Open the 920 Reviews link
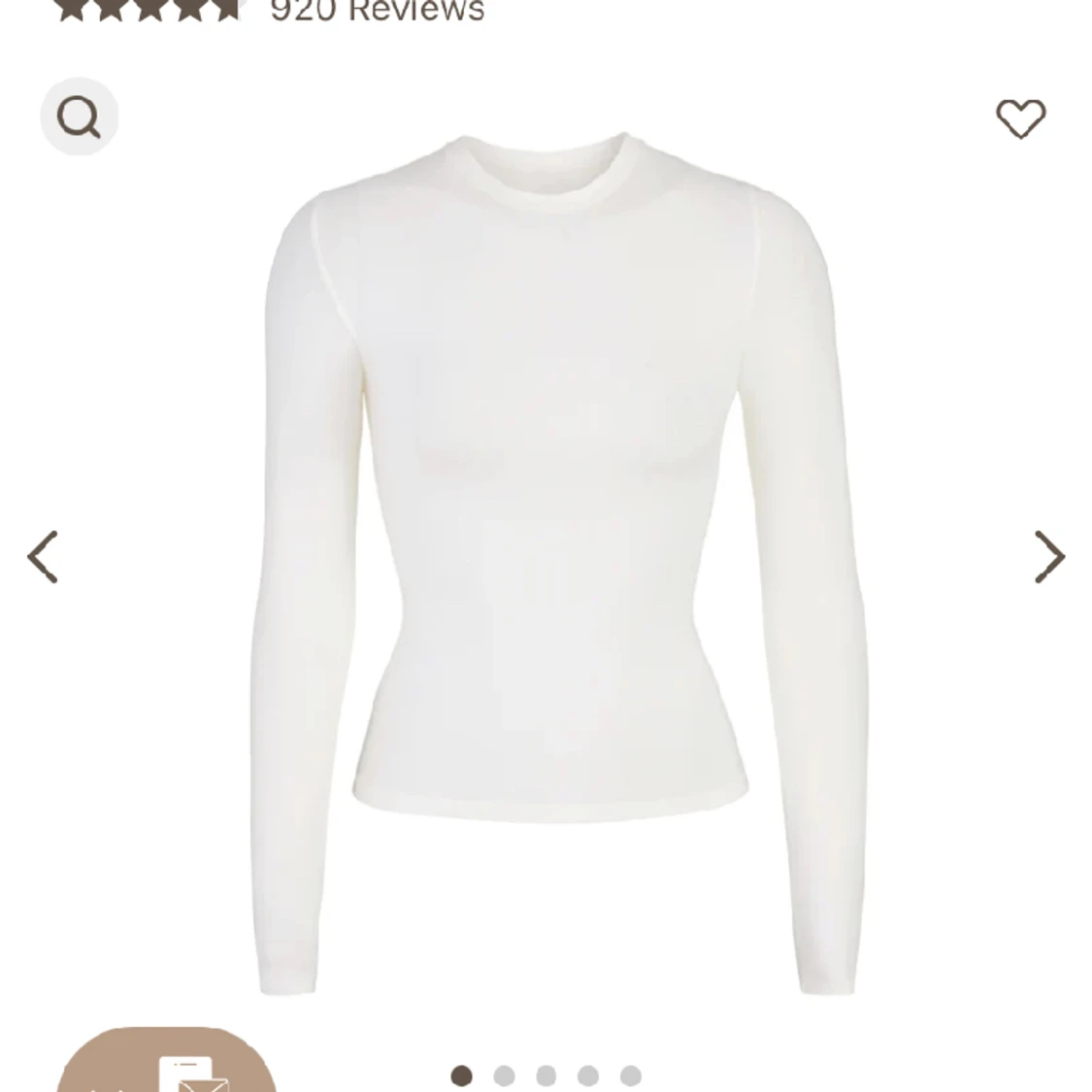Viewport: 1092px width, 1092px height. pos(377,11)
